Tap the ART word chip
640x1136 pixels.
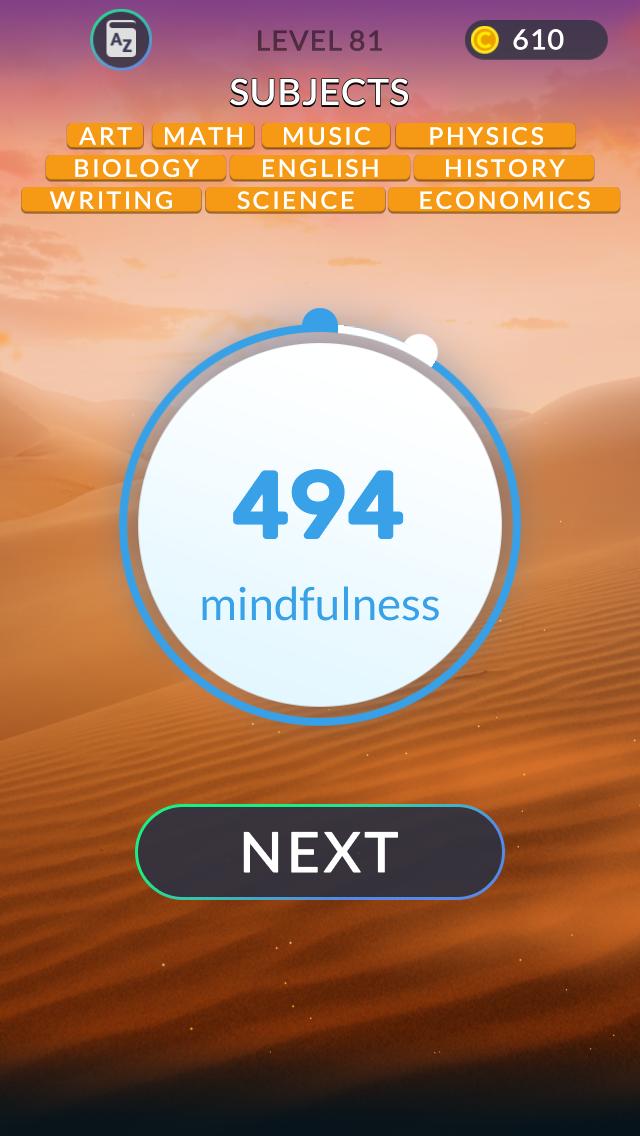pyautogui.click(x=106, y=136)
